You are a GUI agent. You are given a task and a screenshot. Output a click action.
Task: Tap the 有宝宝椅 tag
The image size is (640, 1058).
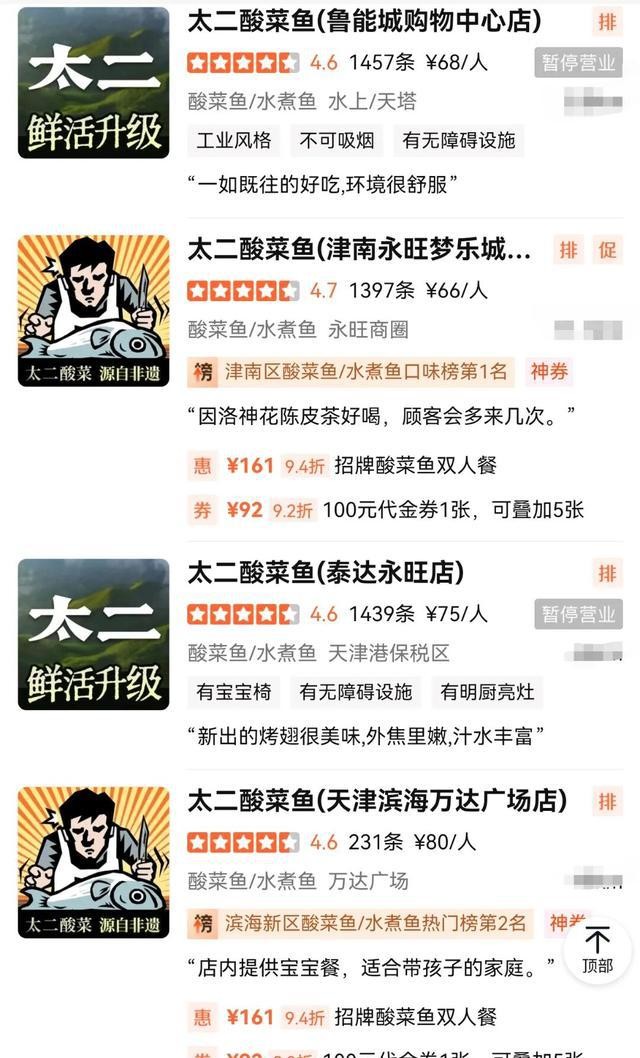(234, 692)
